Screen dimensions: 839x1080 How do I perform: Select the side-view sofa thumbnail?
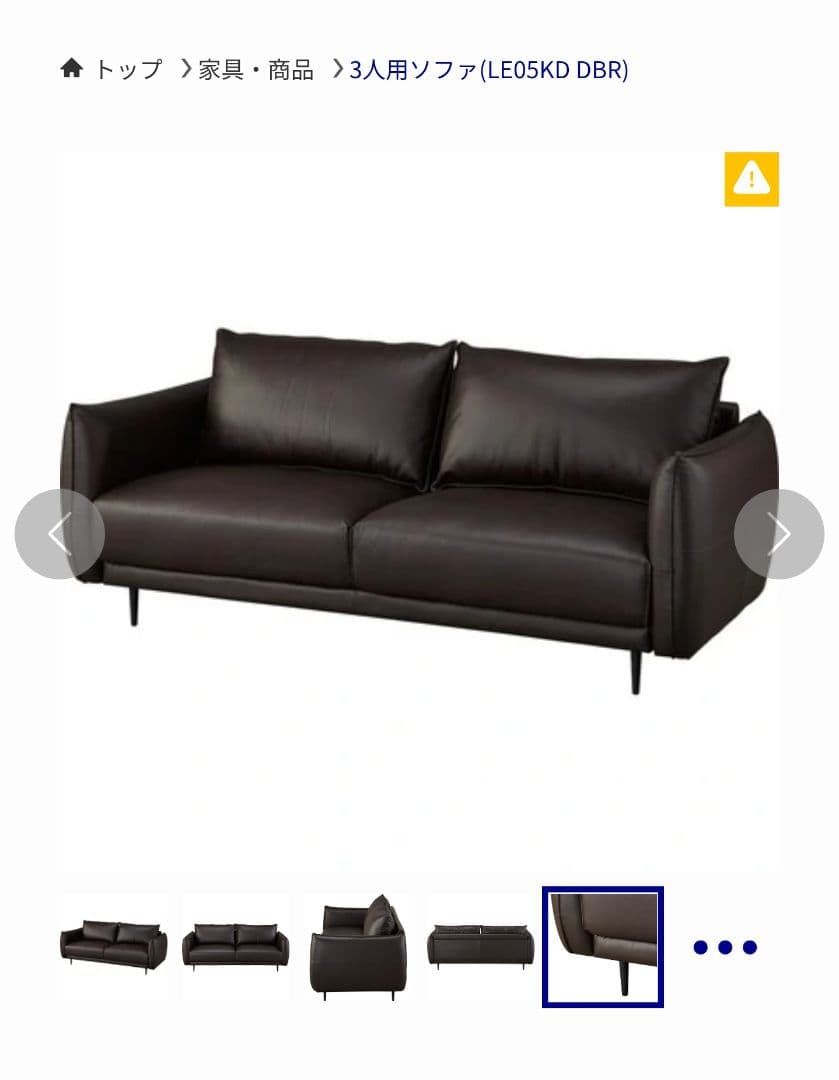(x=358, y=946)
